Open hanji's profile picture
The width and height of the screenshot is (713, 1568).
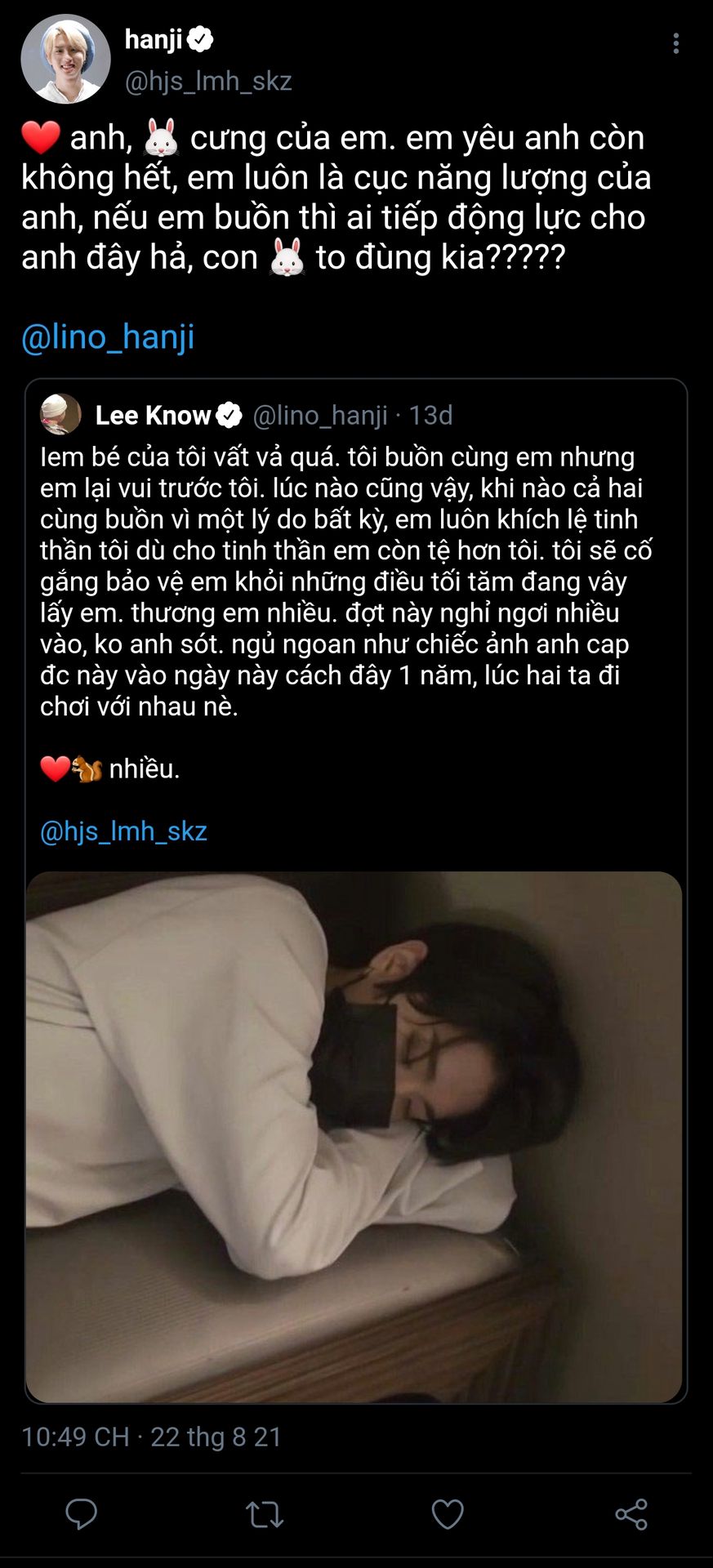65,59
